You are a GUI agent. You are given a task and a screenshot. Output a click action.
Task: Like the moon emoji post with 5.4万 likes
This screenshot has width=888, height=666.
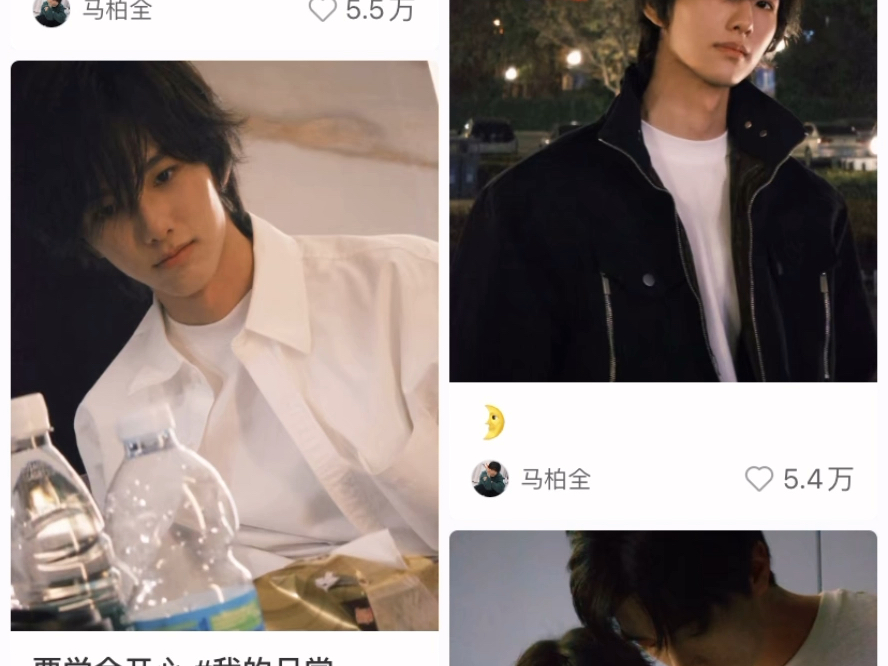759,479
